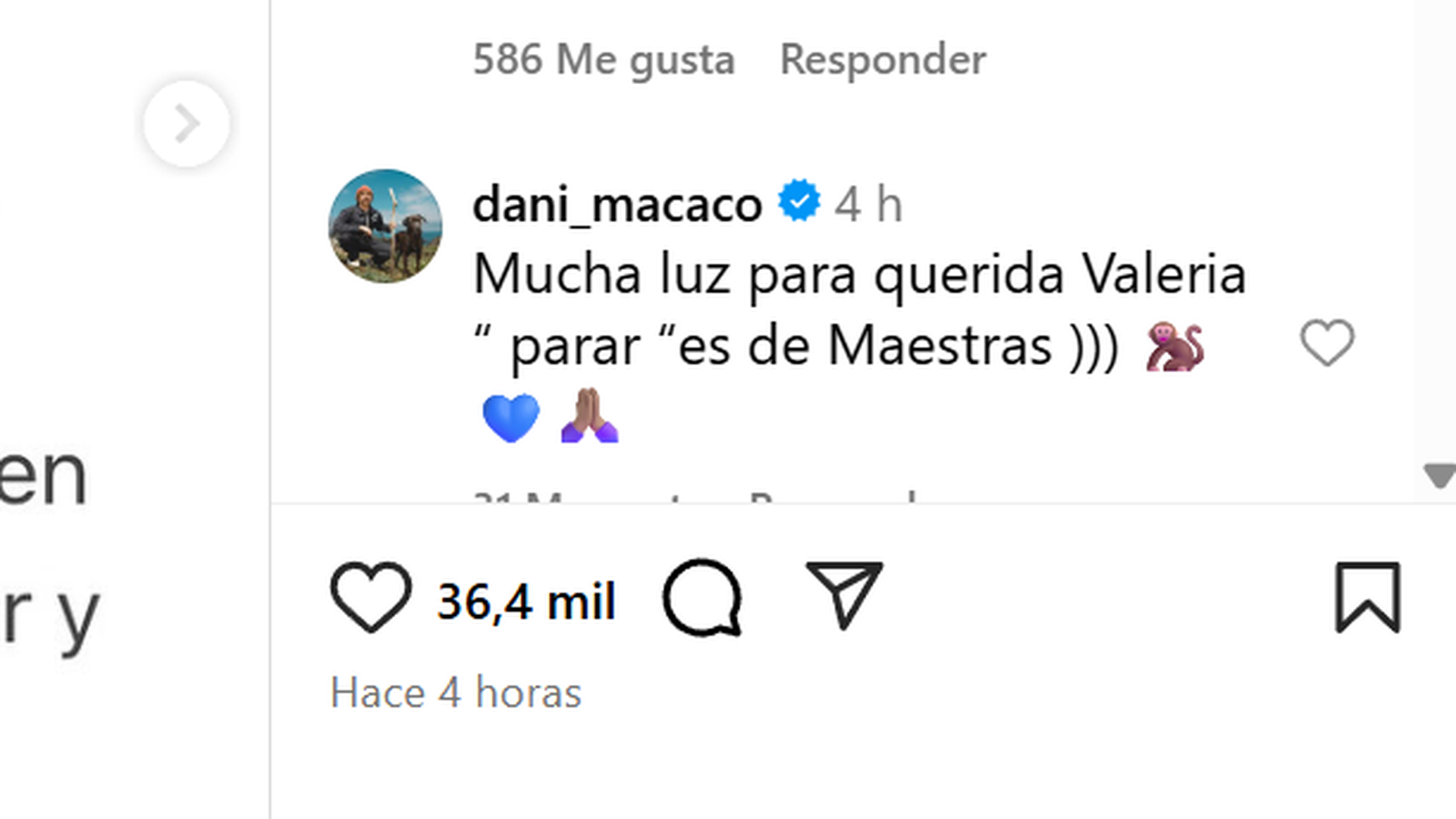View the 586 Me gusta likes list

pos(604,59)
